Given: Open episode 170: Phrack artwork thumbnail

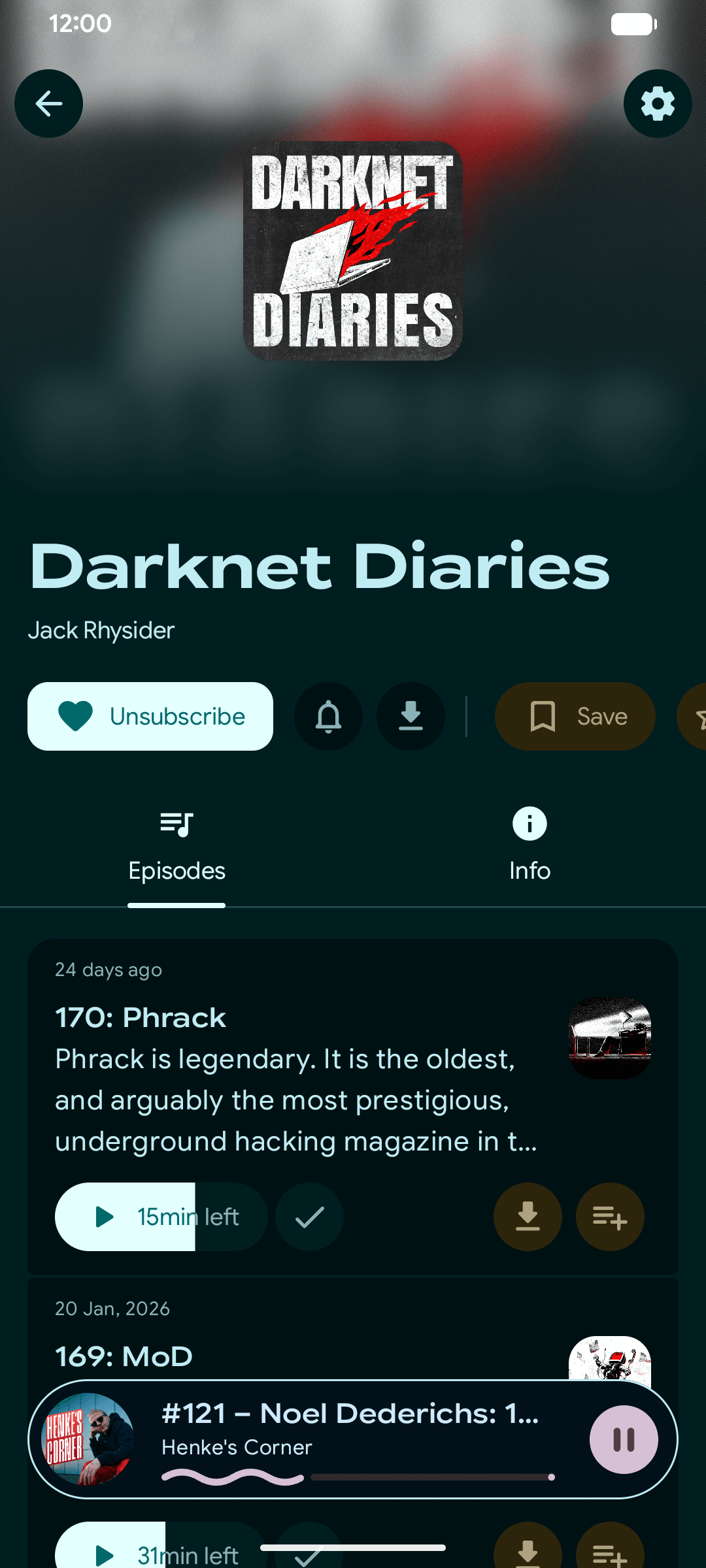Looking at the screenshot, I should pos(609,1036).
